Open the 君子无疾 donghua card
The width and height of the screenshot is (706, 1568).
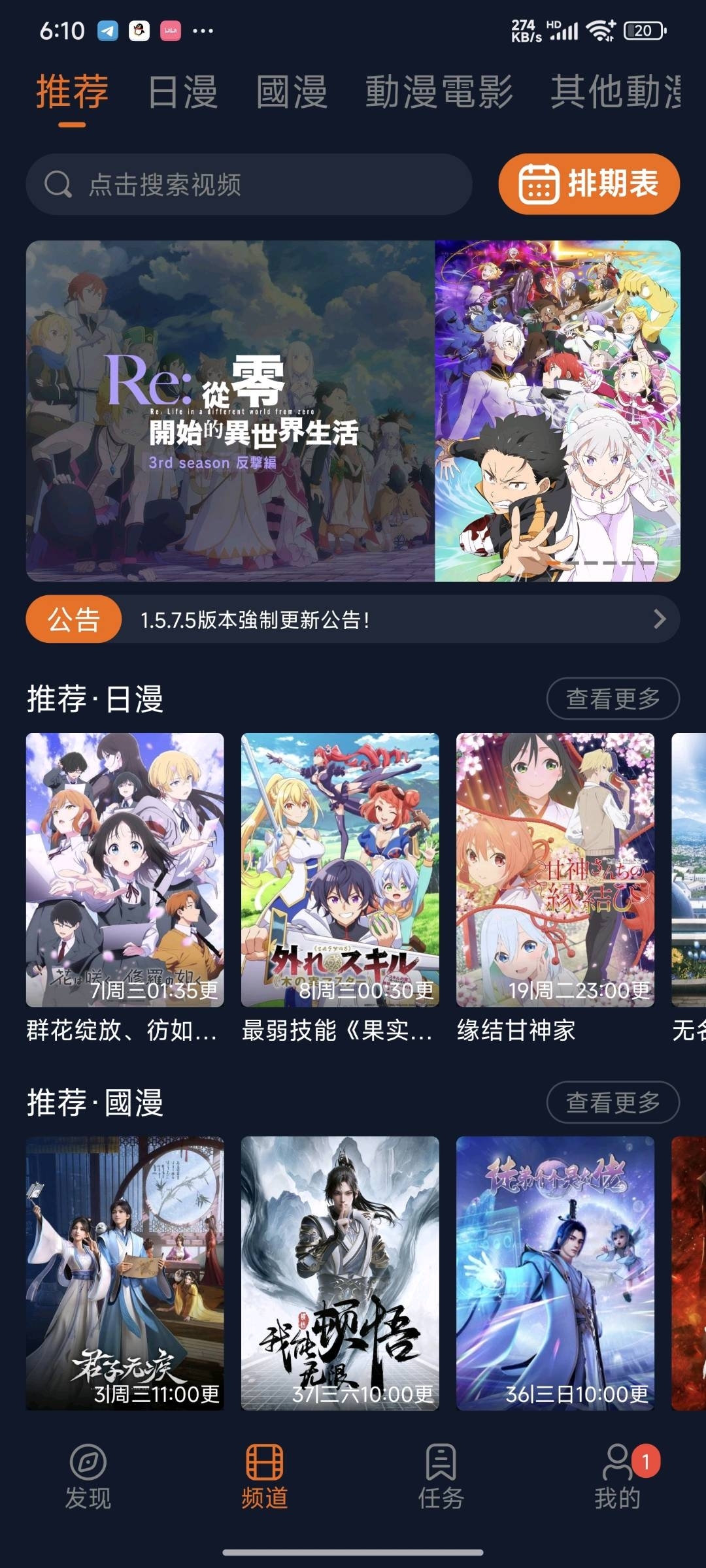tap(125, 1273)
